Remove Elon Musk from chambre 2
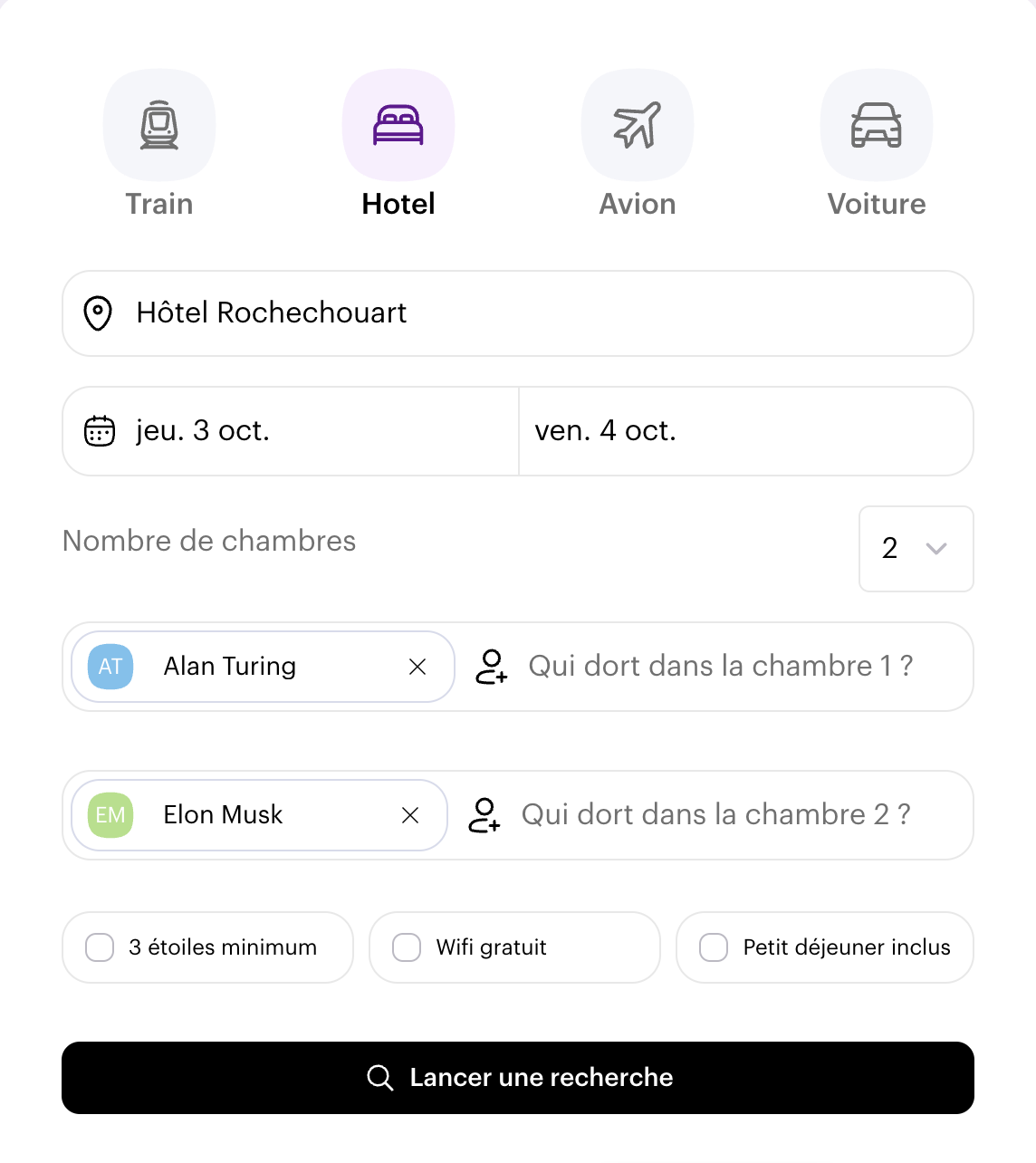This screenshot has width=1036, height=1163. pos(410,815)
